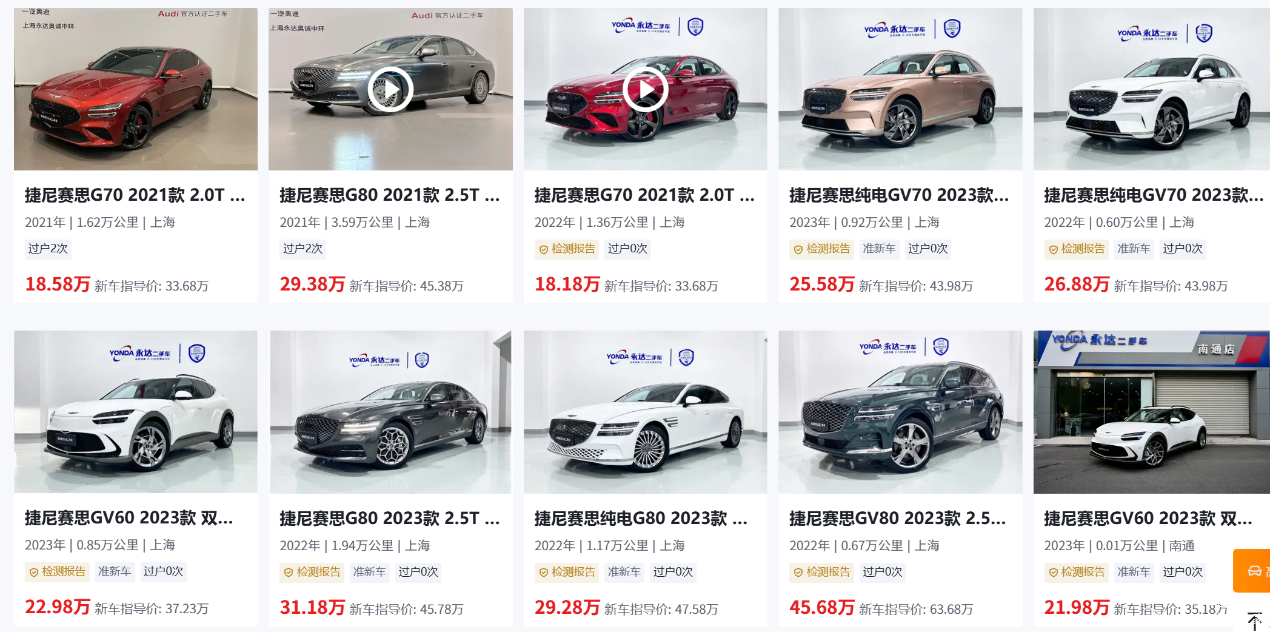Viewport: 1270px width, 632px height.
Task: Open the GV60 2023 Nantong listing priced 21.98万
Action: pyautogui.click(x=1150, y=518)
